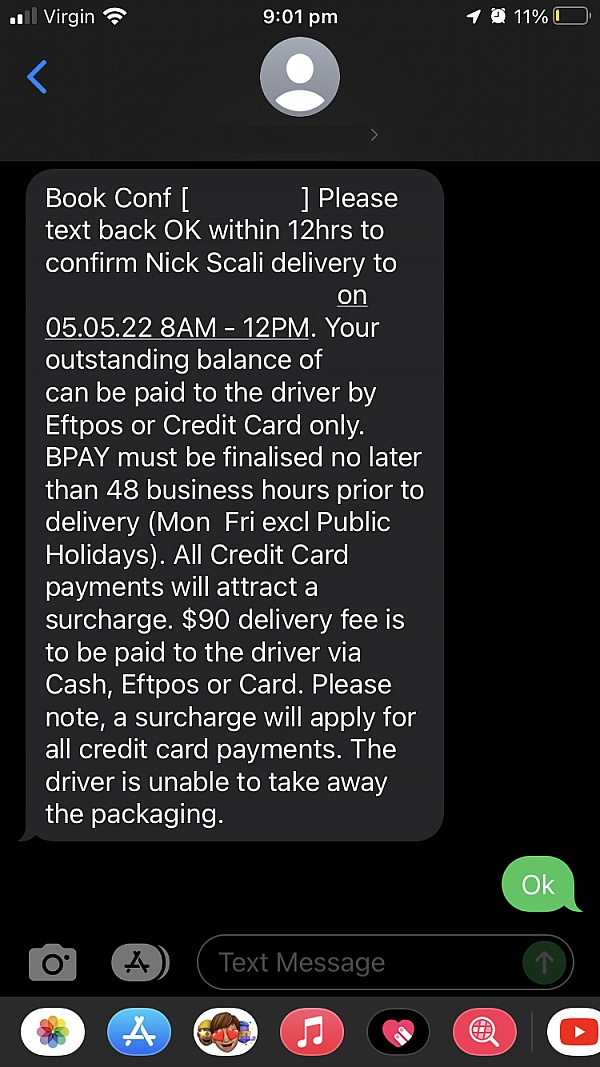Open the App Store for iMessage
The width and height of the screenshot is (600, 1067).
(x=139, y=1033)
